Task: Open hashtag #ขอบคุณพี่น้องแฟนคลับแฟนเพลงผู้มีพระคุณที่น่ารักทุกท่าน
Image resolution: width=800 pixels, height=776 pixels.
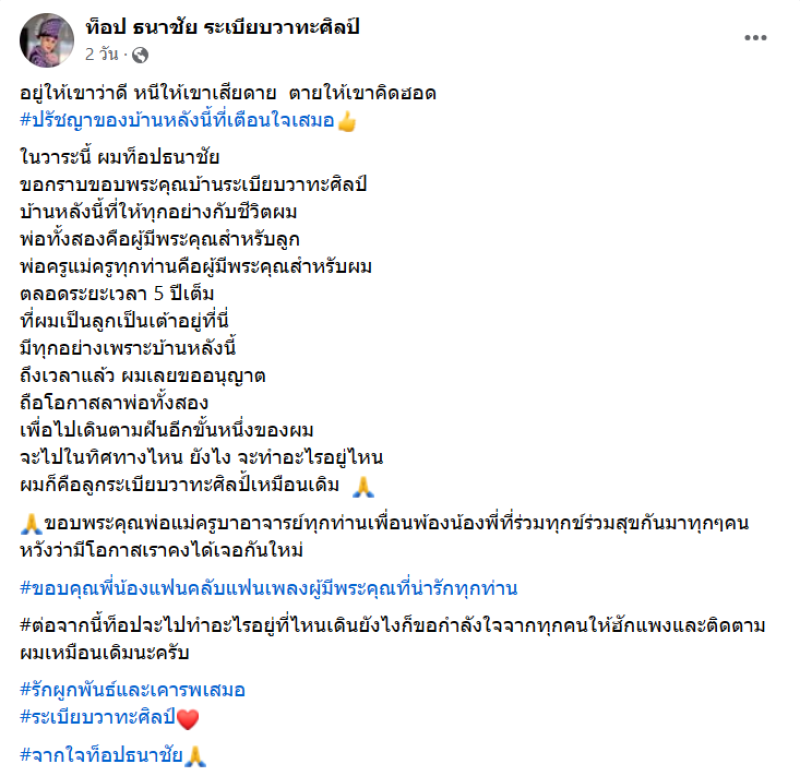Action: coord(268,587)
